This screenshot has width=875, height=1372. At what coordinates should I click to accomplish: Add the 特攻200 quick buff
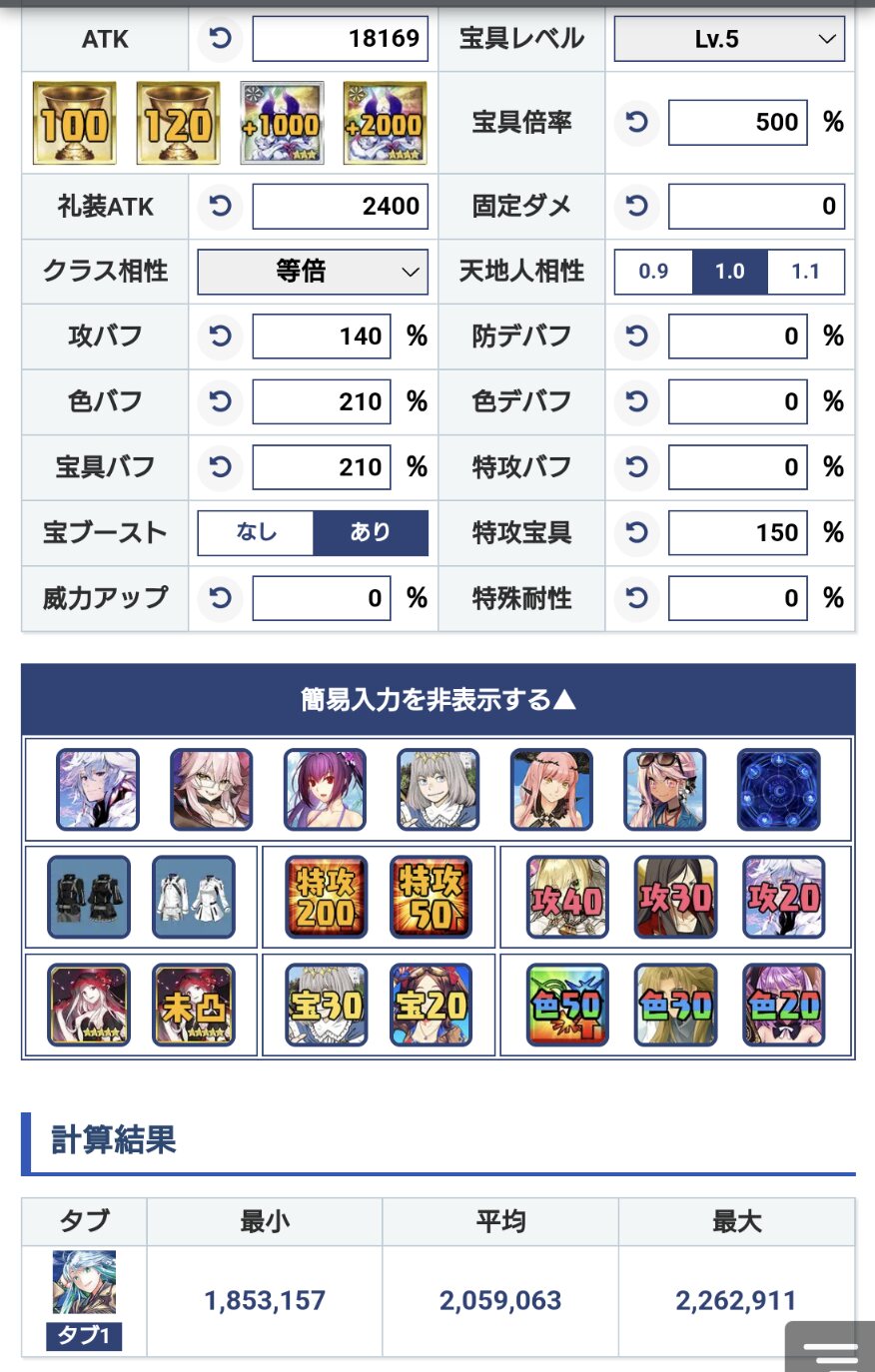(327, 897)
